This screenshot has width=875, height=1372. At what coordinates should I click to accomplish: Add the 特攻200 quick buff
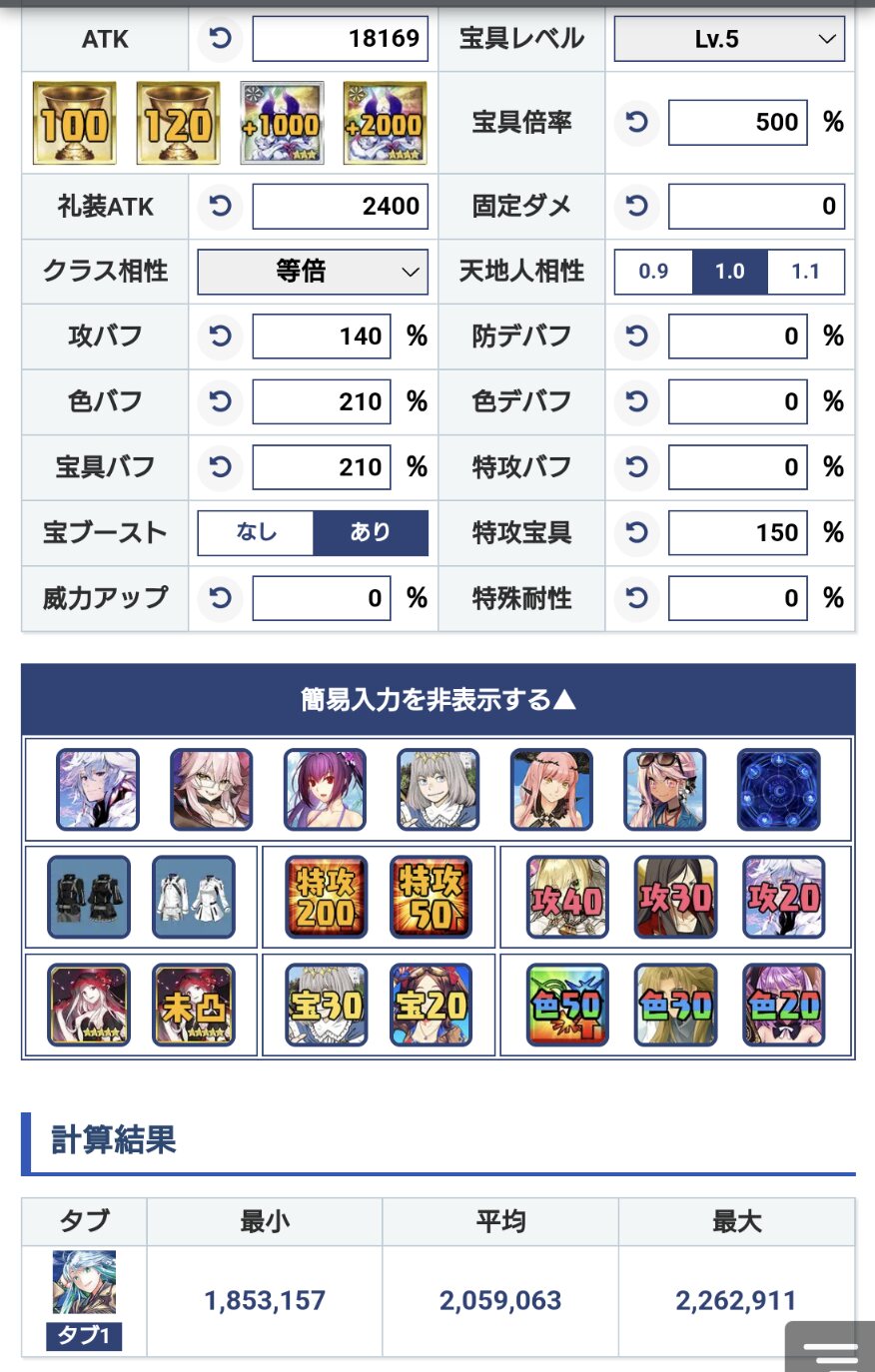(327, 897)
